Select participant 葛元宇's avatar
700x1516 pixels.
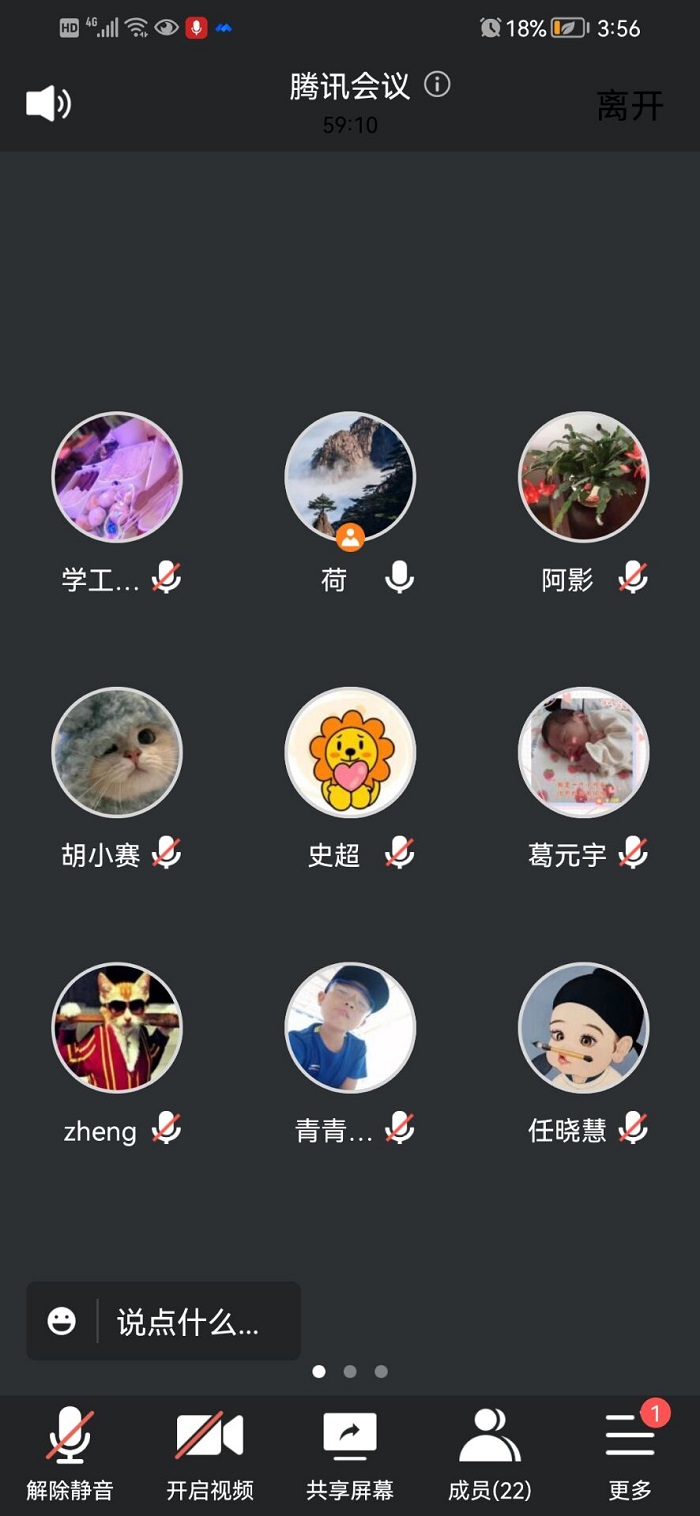(x=584, y=752)
